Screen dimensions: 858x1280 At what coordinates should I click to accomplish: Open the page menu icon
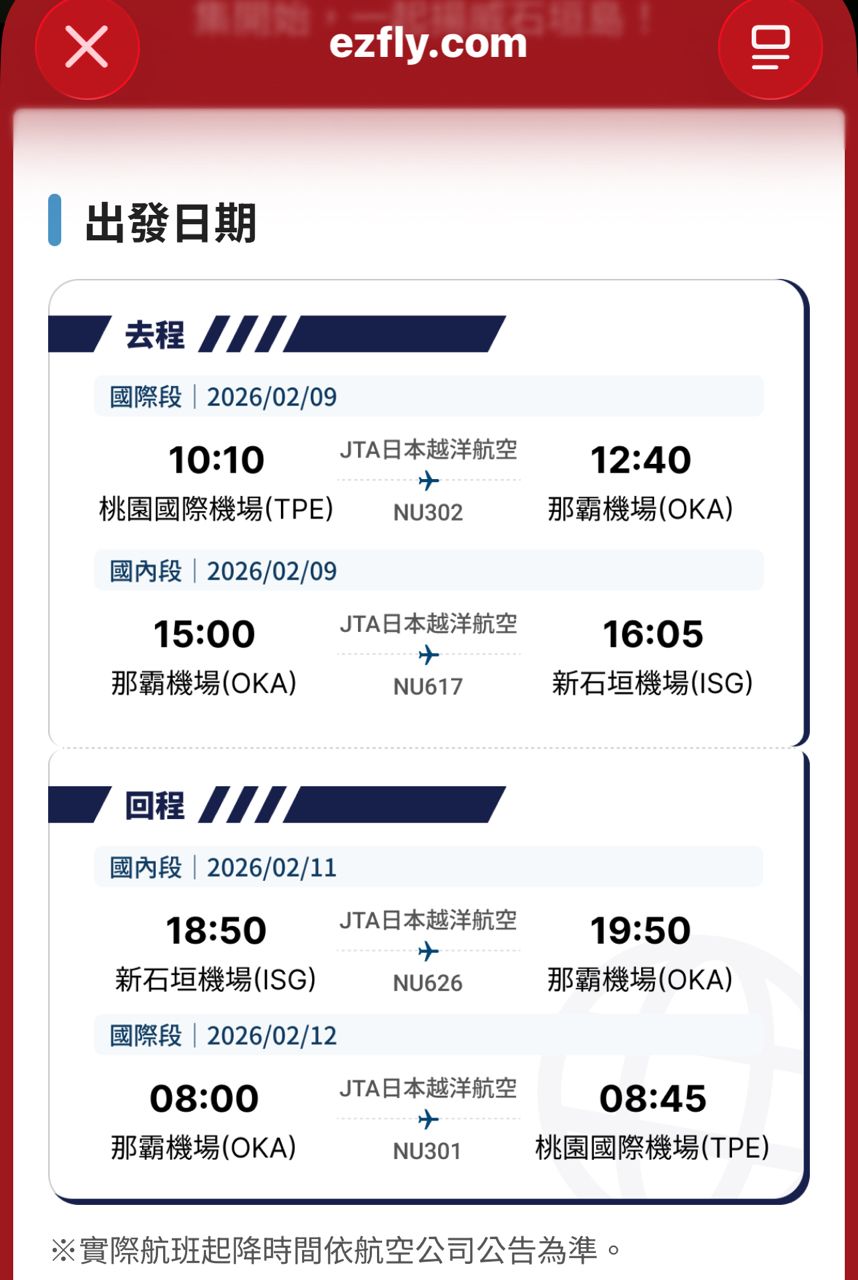point(770,47)
